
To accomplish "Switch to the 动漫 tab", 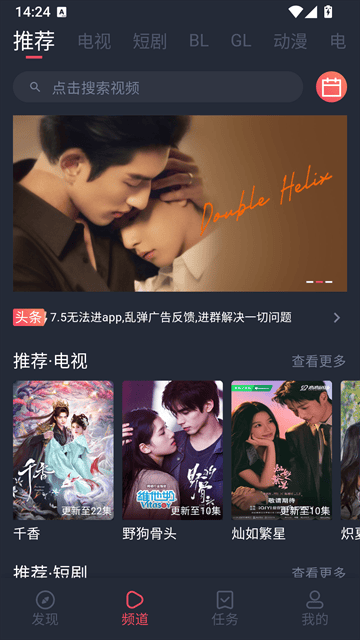I will tap(290, 41).
